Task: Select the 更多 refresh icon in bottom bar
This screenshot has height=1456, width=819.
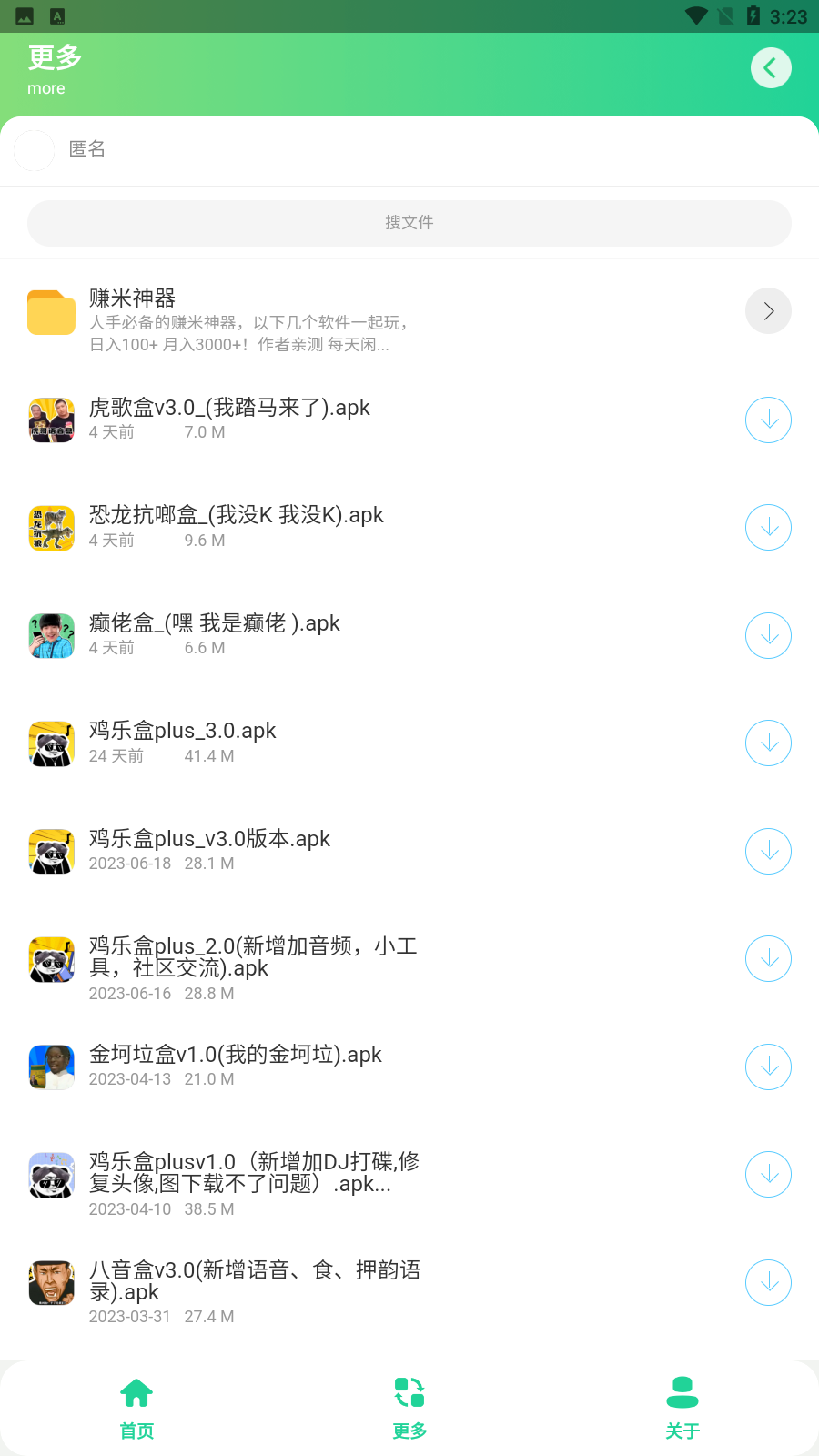Action: click(x=409, y=1392)
